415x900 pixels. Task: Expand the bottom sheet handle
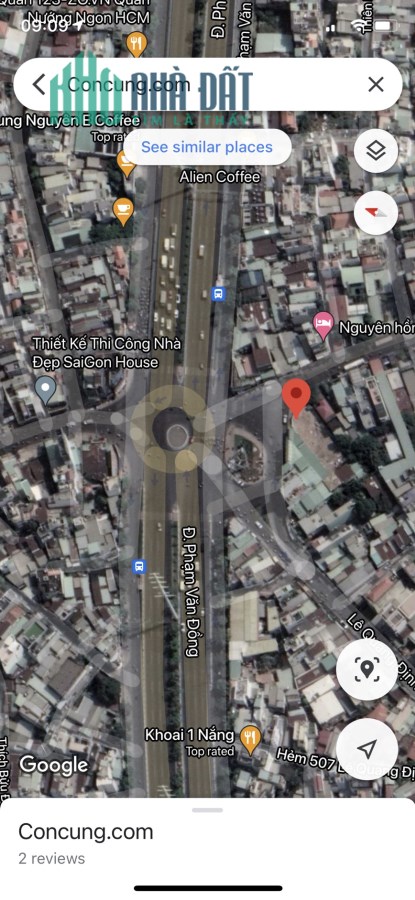click(207, 810)
